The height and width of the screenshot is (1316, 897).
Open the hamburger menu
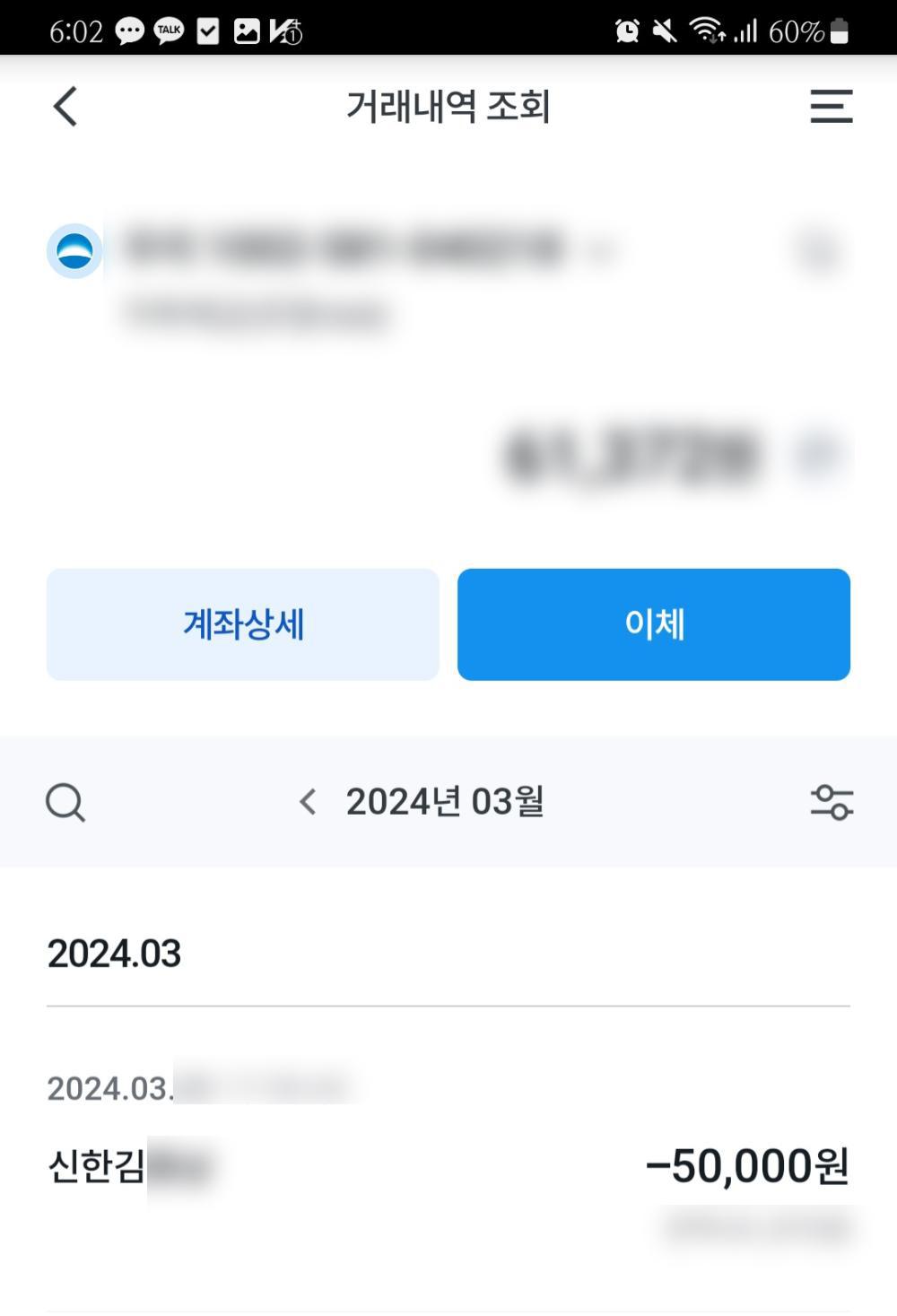(831, 107)
